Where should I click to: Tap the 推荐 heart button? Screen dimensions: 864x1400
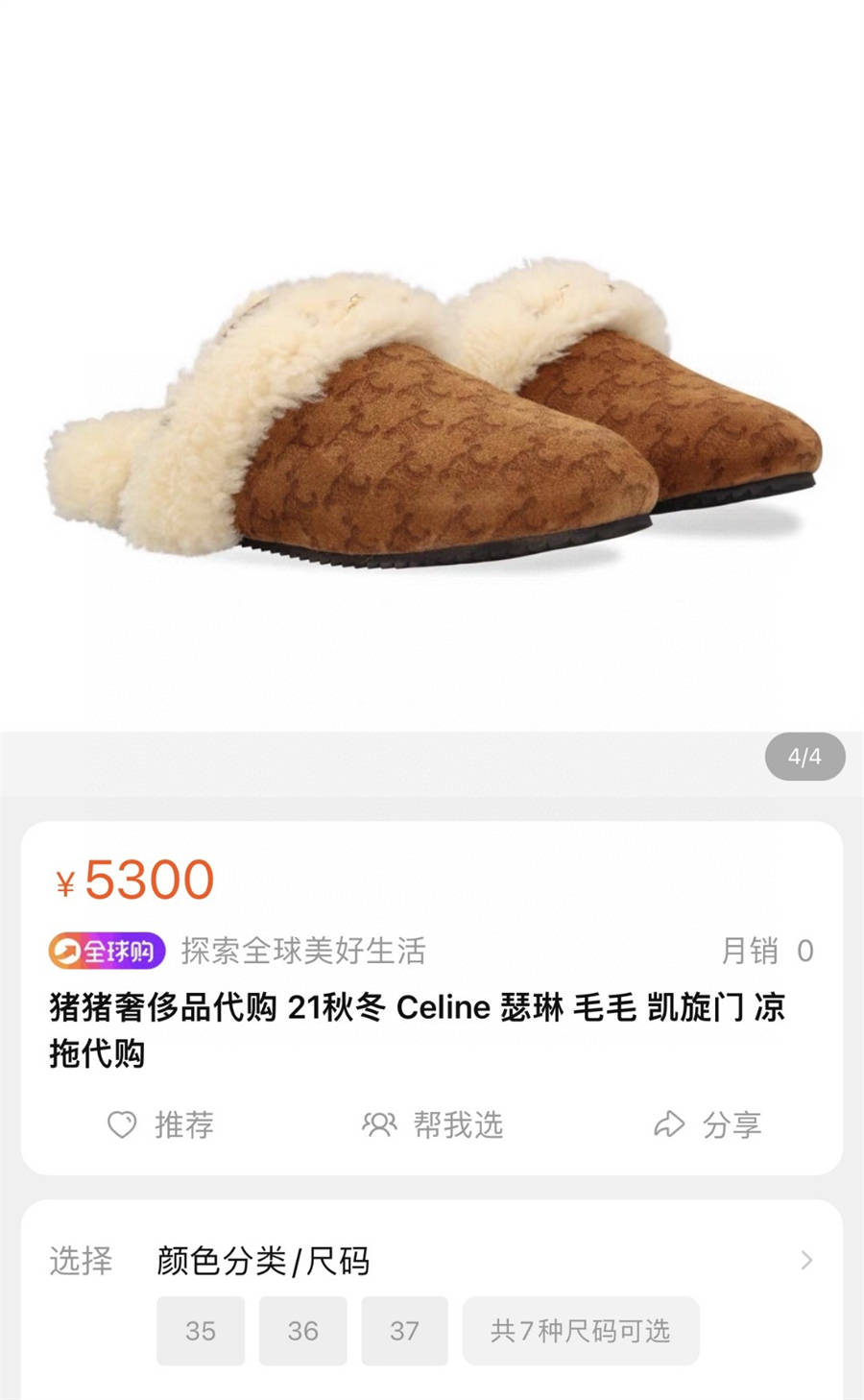click(160, 1124)
